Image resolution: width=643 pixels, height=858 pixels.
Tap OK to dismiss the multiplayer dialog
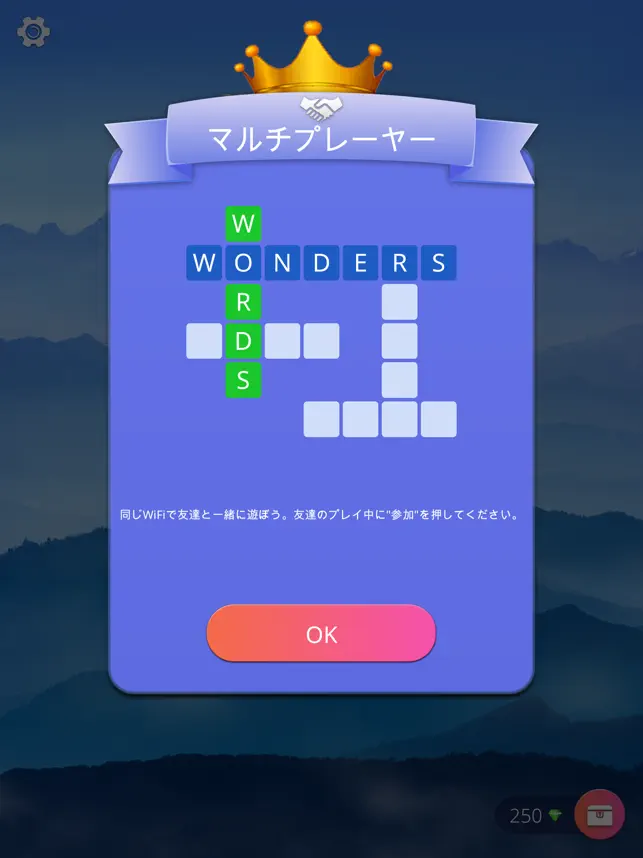(321, 634)
